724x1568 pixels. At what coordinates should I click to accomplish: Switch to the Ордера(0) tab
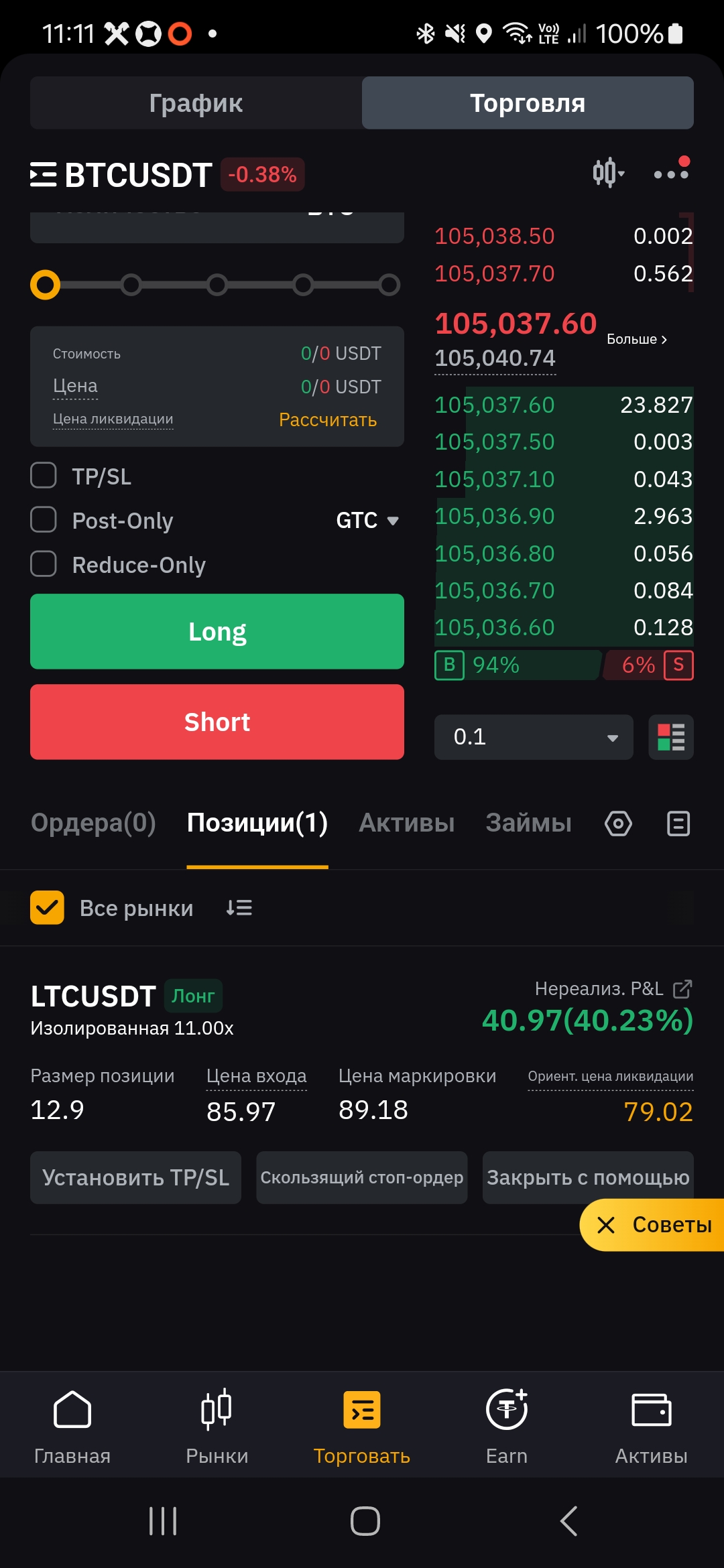tap(93, 823)
